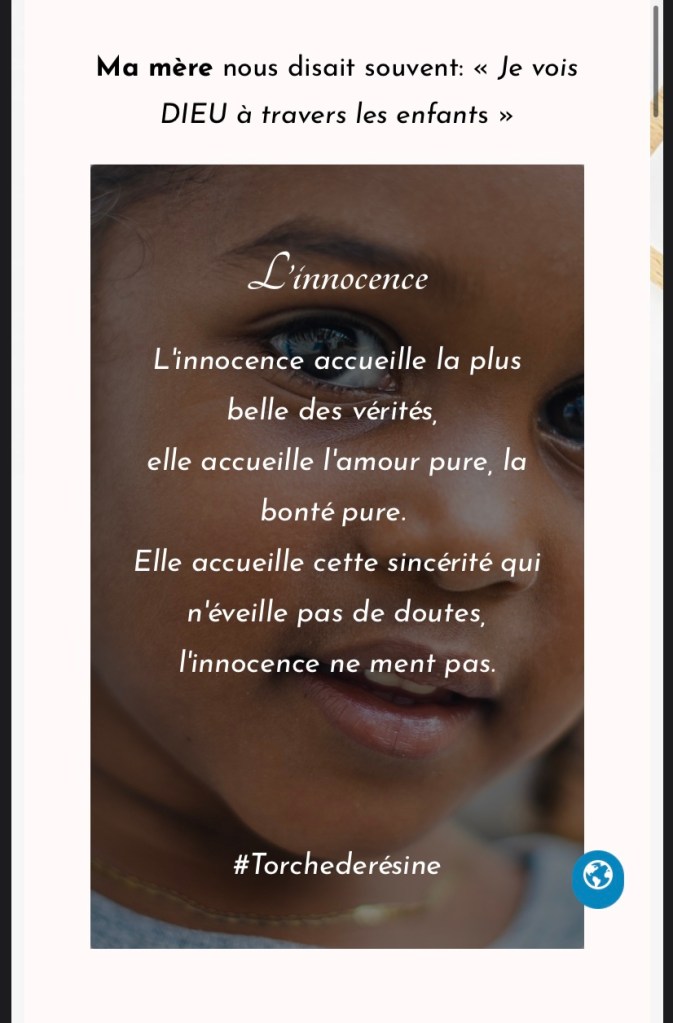Open the L'innocence poem image
This screenshot has height=1023, width=673.
click(x=337, y=555)
